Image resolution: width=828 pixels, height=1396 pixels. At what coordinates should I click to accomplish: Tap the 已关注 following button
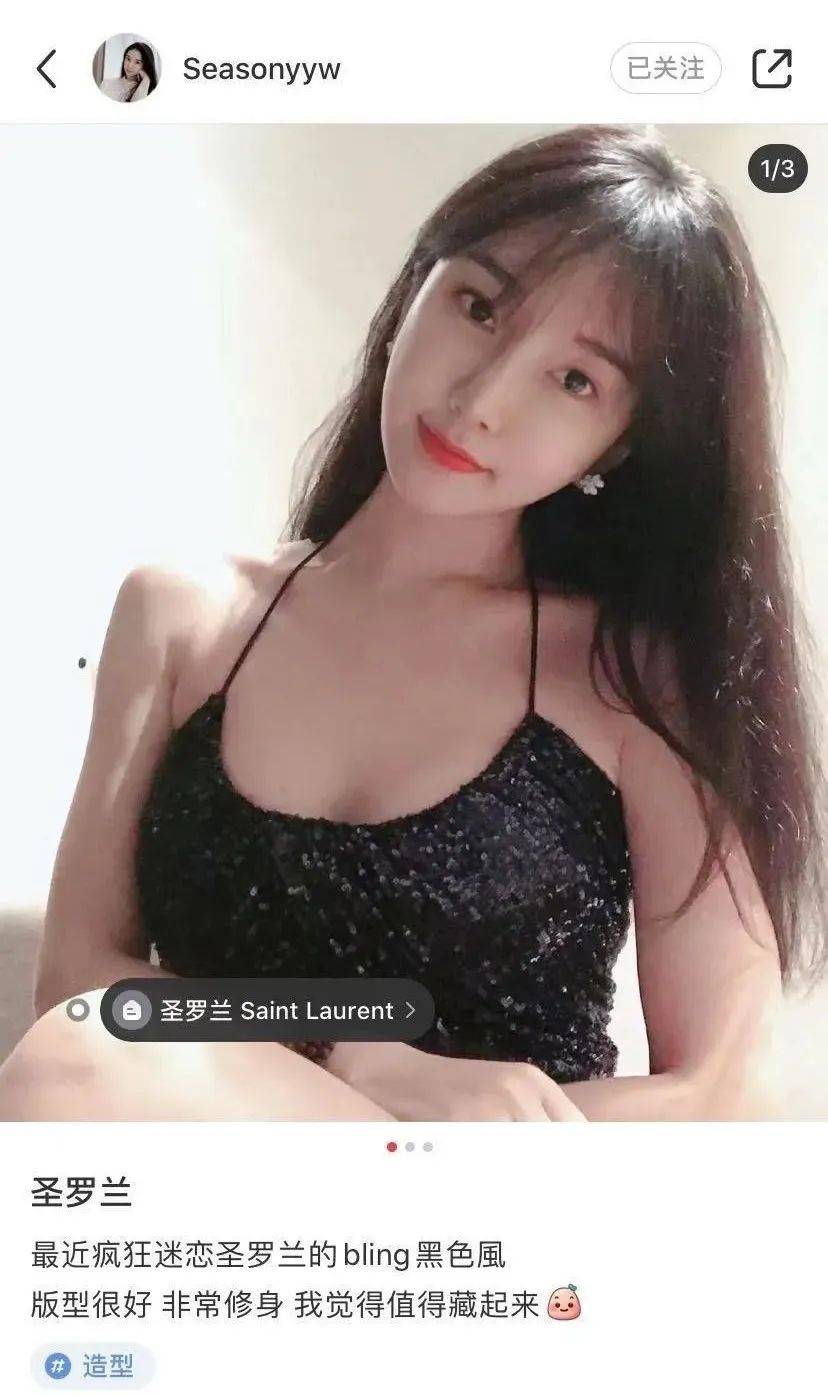[x=665, y=68]
